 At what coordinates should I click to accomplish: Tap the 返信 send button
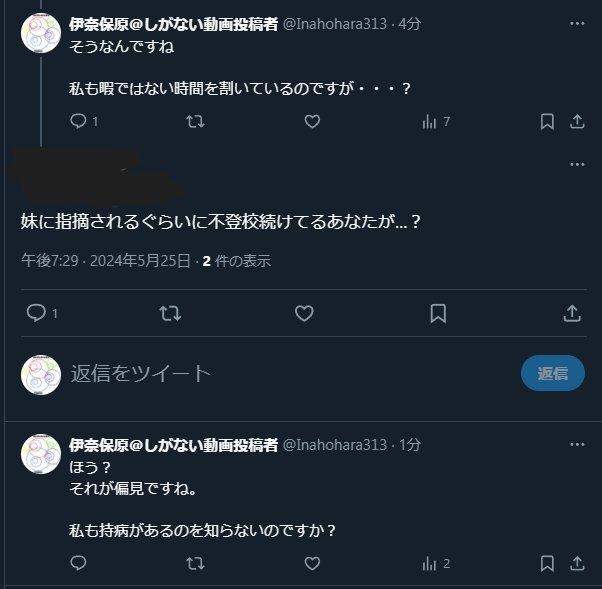(x=553, y=374)
